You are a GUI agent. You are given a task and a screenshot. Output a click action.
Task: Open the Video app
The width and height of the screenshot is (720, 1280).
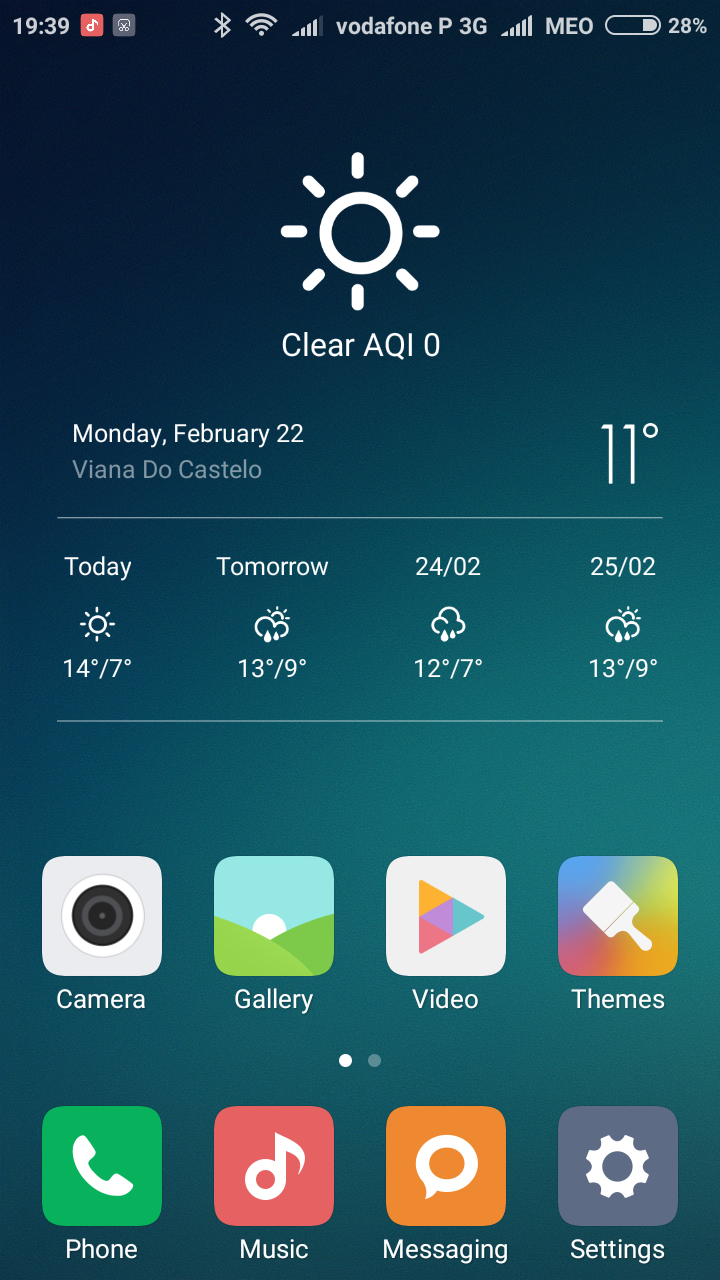pos(446,916)
